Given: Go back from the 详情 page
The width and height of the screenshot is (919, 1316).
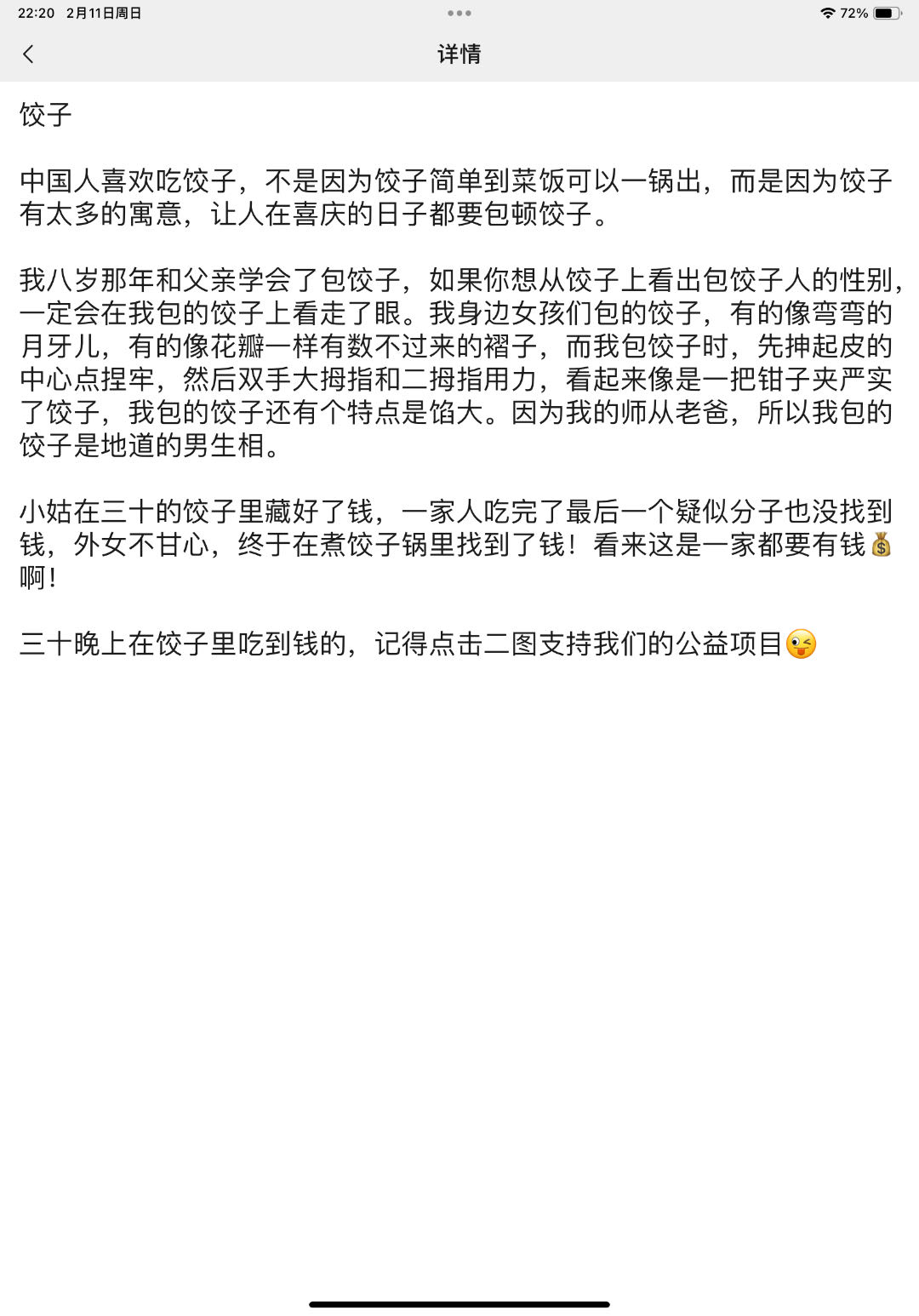Looking at the screenshot, I should [x=29, y=54].
